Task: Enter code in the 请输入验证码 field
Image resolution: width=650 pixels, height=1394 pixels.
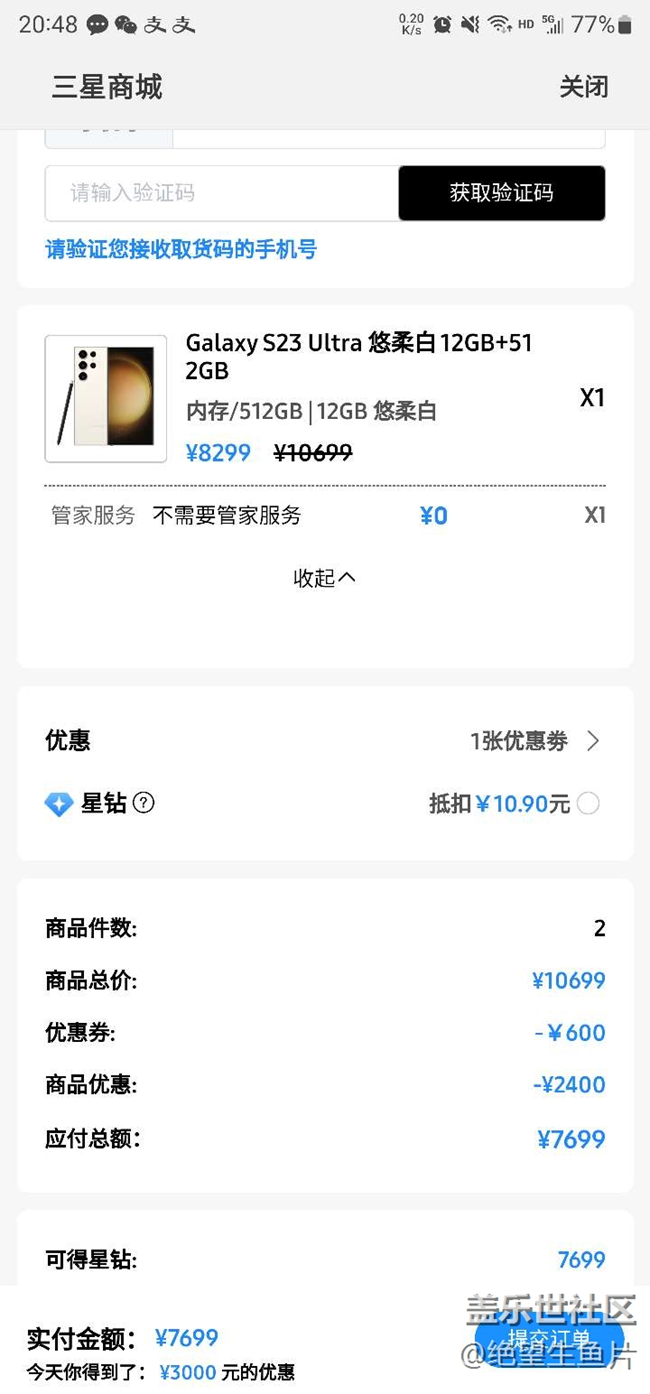Action: point(222,193)
